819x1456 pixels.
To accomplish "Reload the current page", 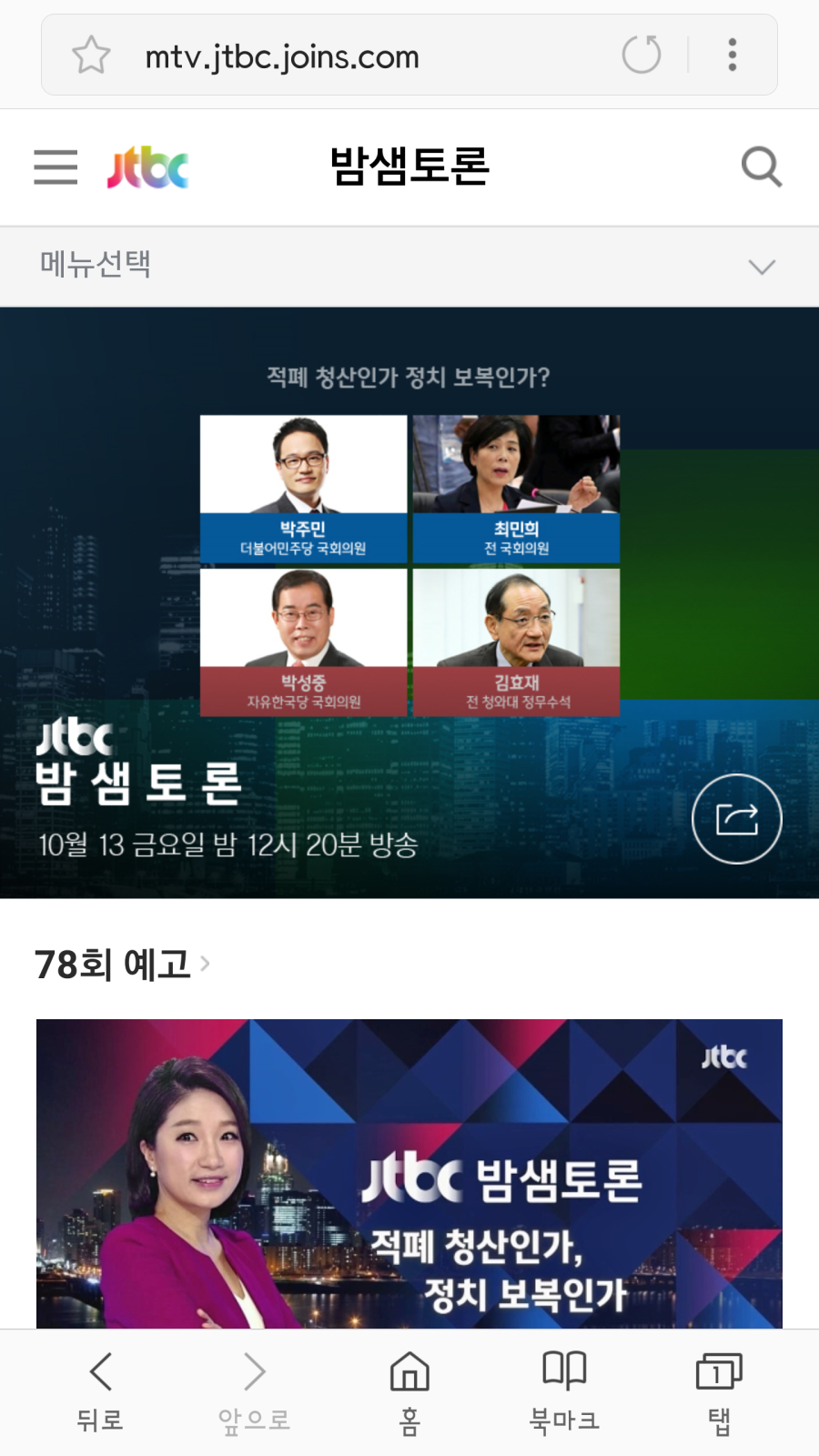I will [x=642, y=55].
